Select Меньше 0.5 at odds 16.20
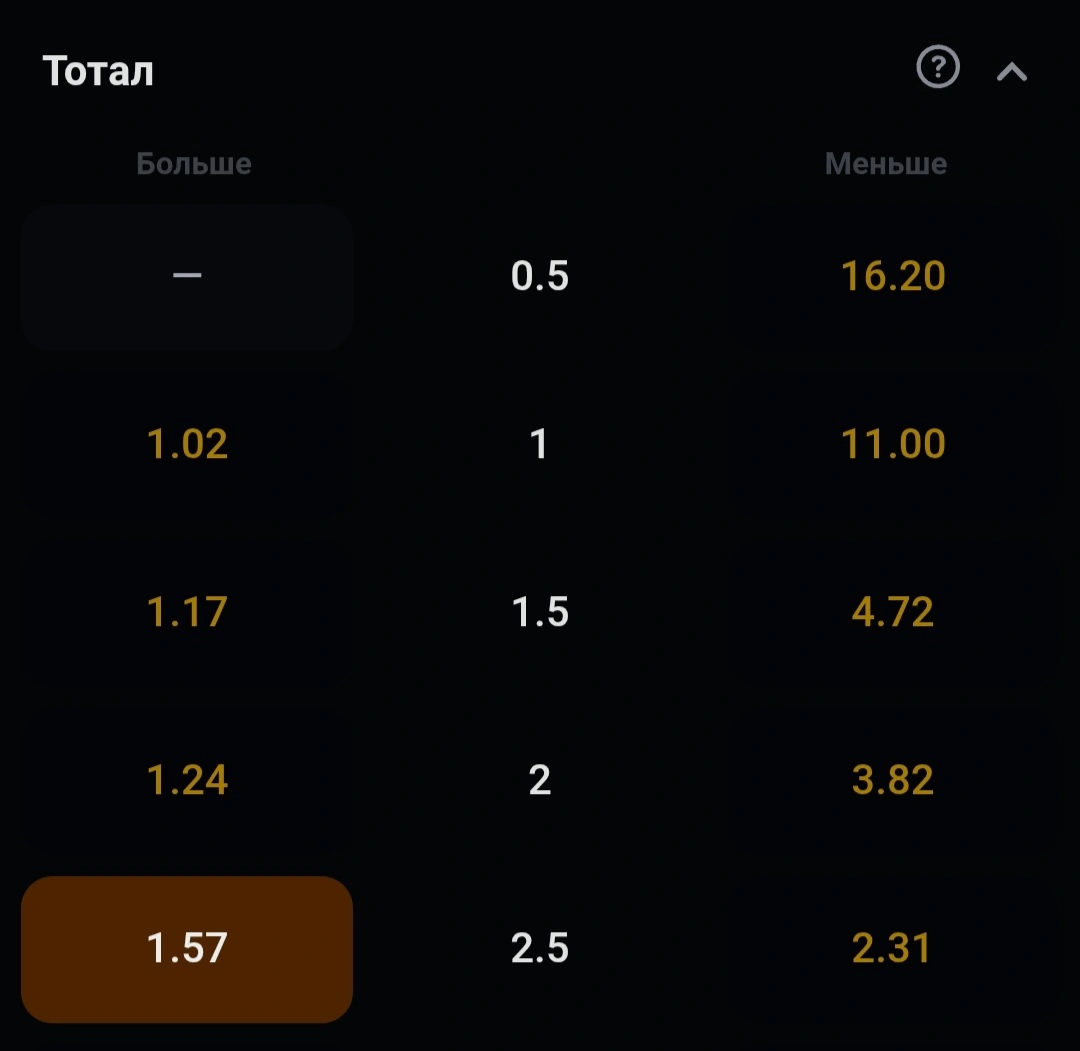This screenshot has width=1080, height=1051. (x=893, y=277)
